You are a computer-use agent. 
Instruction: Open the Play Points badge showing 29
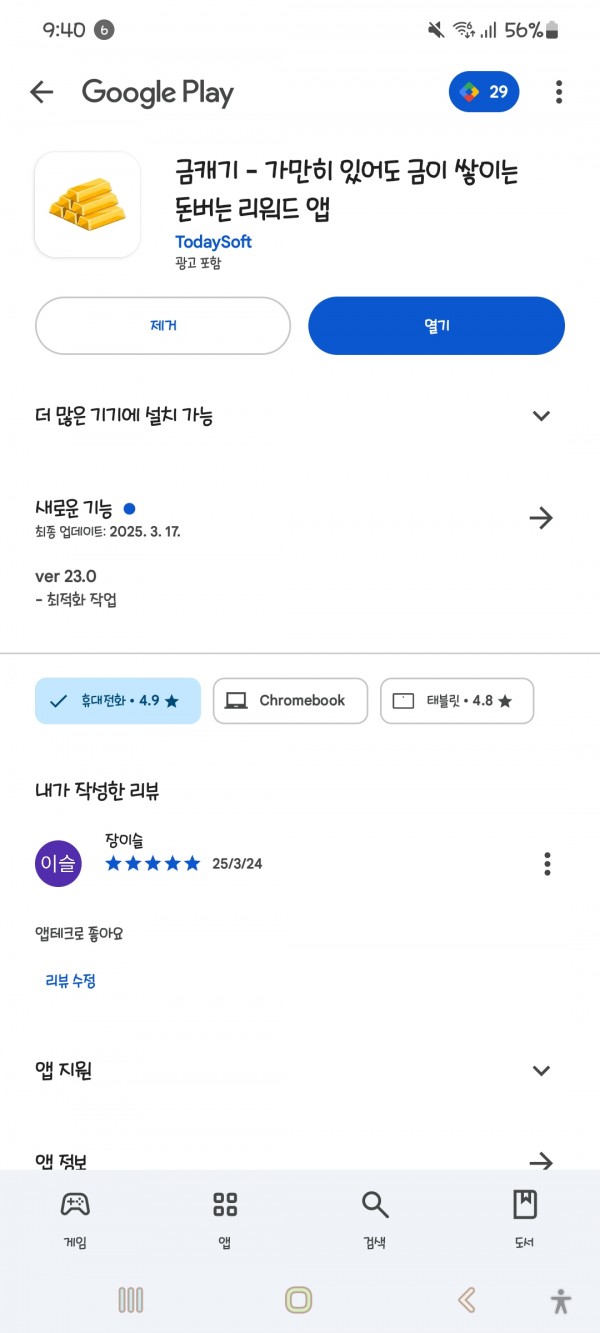[x=484, y=93]
